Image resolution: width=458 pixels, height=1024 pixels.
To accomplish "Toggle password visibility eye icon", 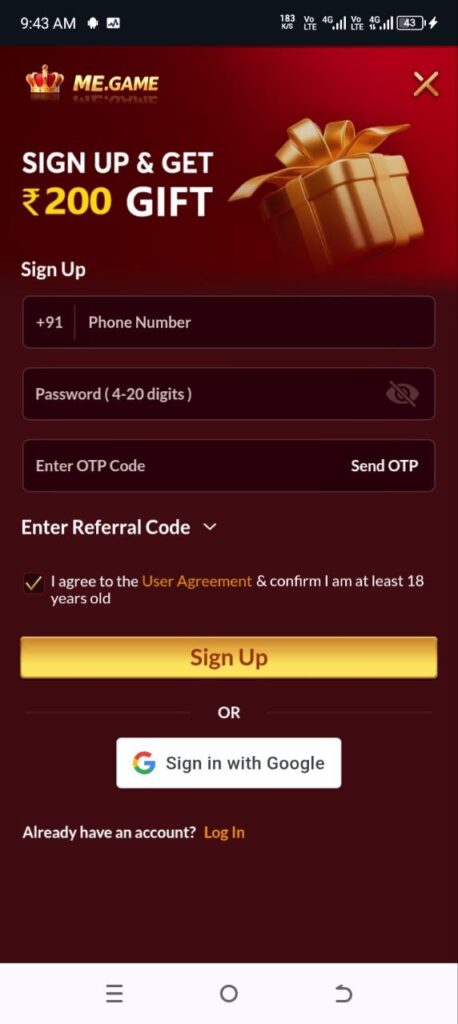I will (402, 394).
